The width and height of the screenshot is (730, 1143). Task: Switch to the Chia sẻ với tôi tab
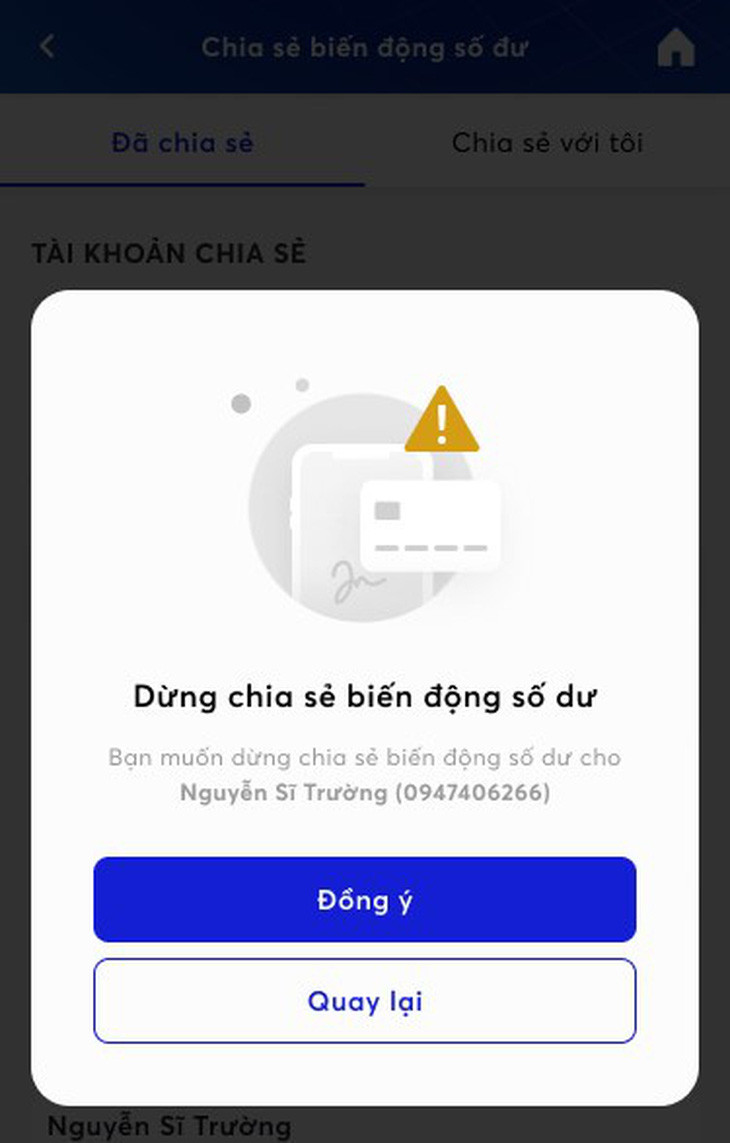pyautogui.click(x=547, y=143)
